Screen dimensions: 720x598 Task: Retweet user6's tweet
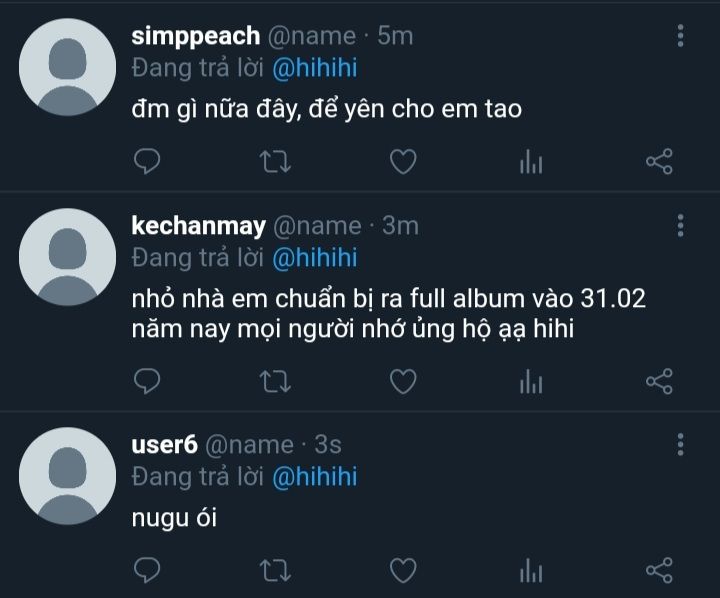[x=275, y=571]
